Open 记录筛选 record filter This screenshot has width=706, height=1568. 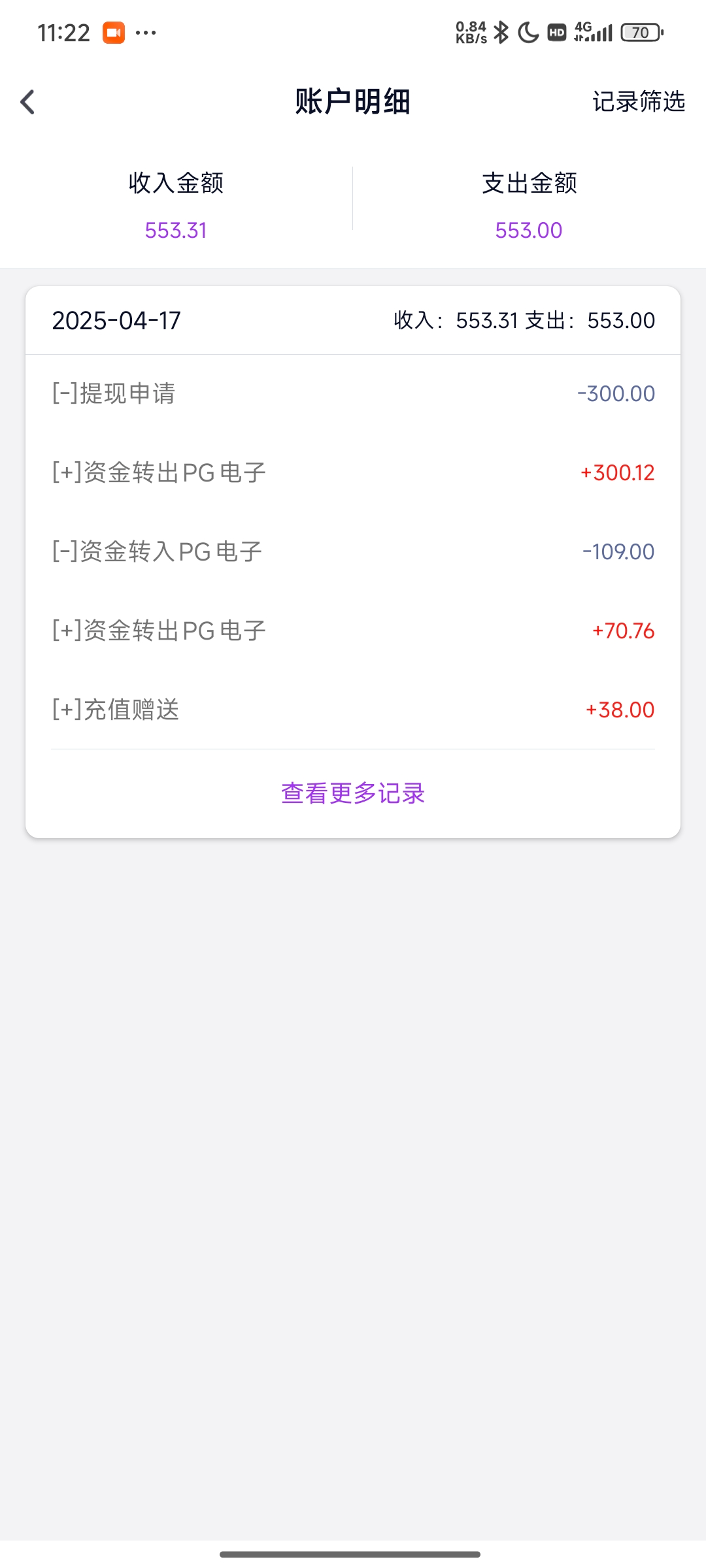[639, 102]
